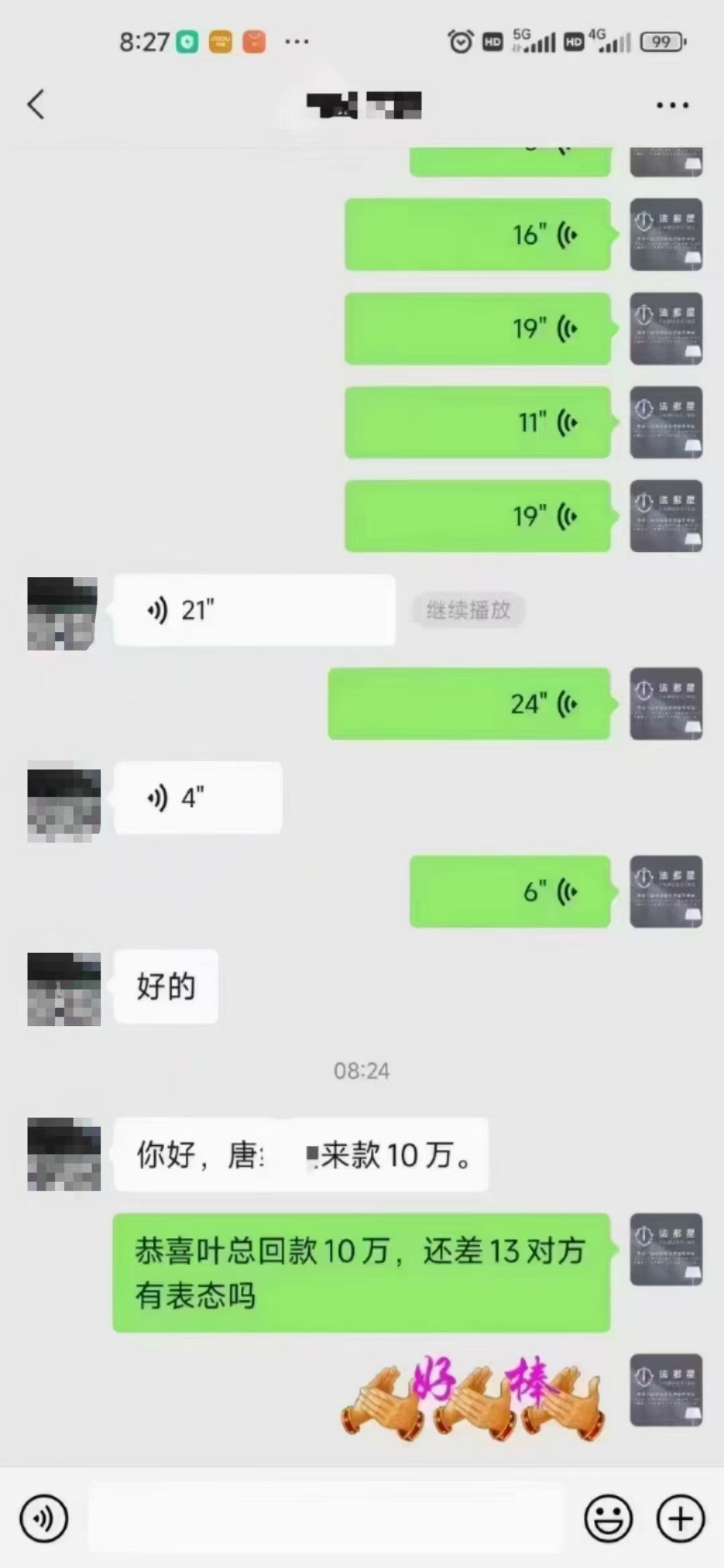The image size is (724, 1568).
Task: Tap 继续播放 to continue playback
Action: pyautogui.click(x=468, y=610)
